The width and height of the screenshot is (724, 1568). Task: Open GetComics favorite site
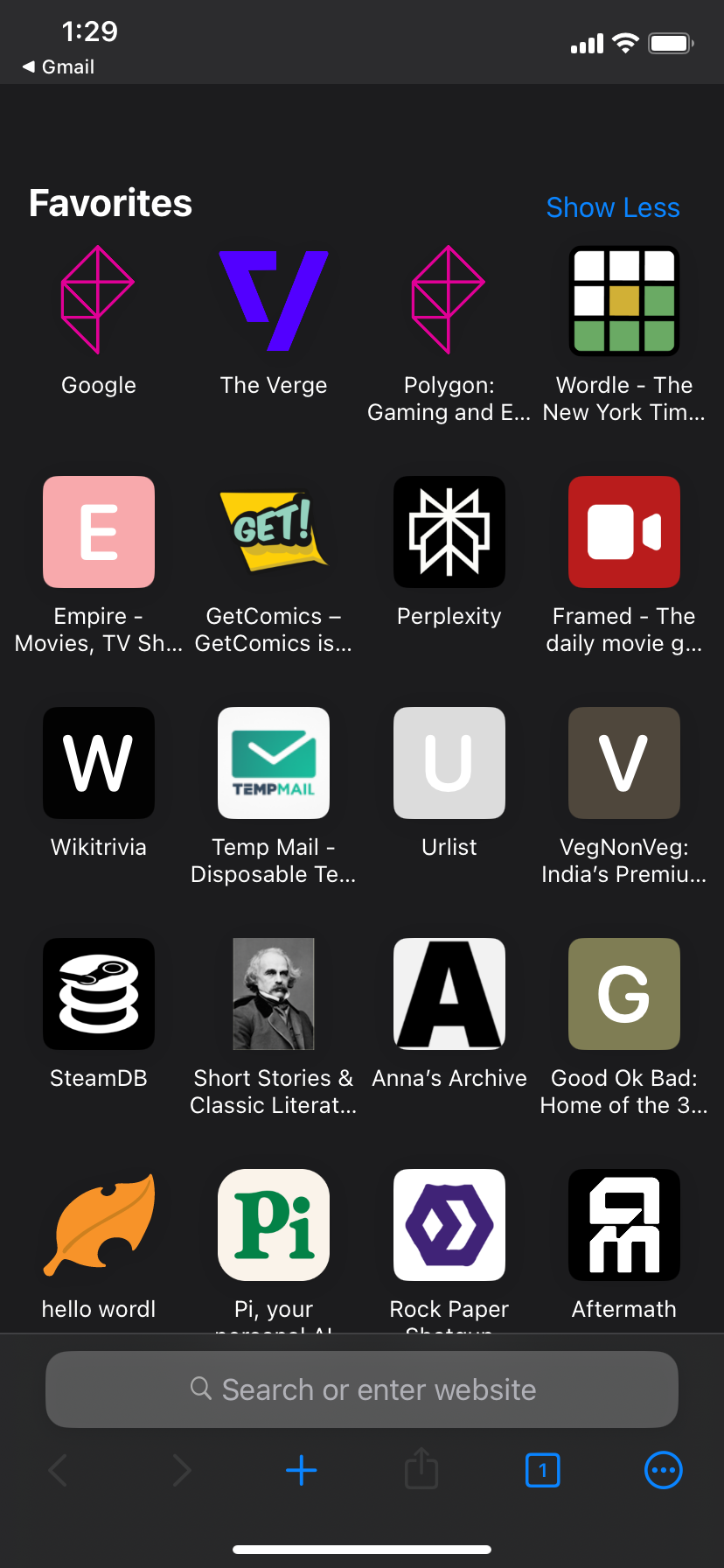[x=274, y=532]
